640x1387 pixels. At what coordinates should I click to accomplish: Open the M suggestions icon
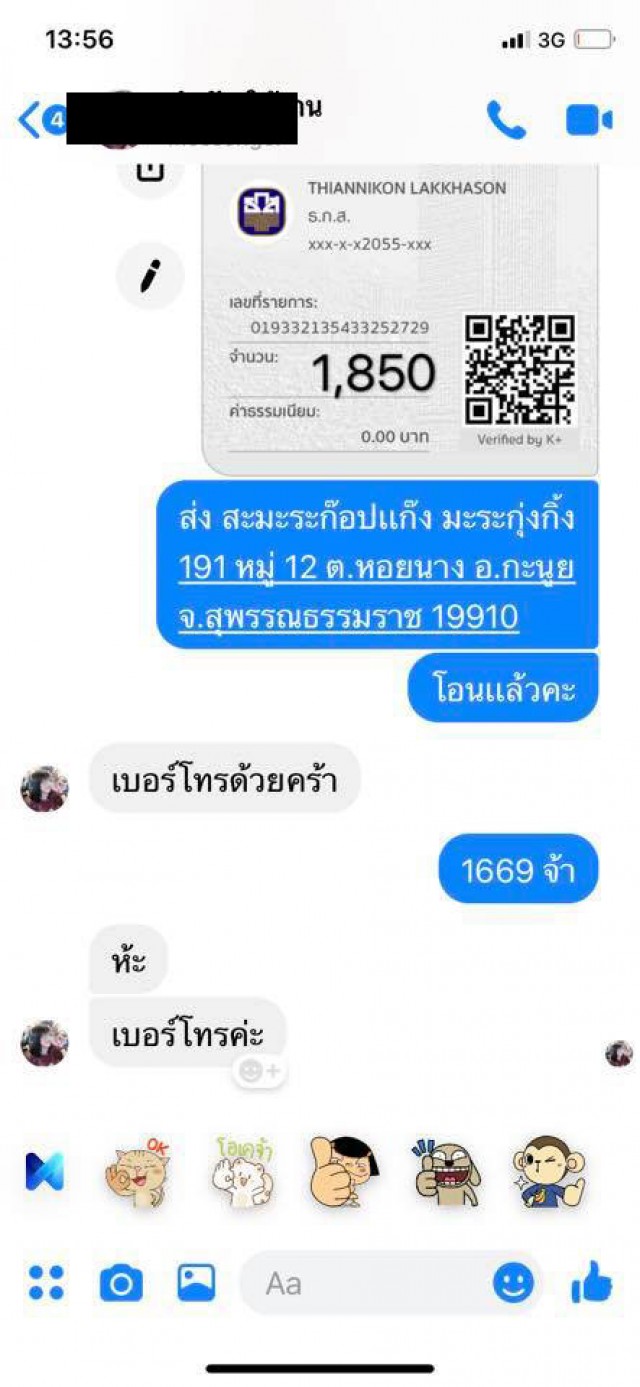coord(45,1172)
